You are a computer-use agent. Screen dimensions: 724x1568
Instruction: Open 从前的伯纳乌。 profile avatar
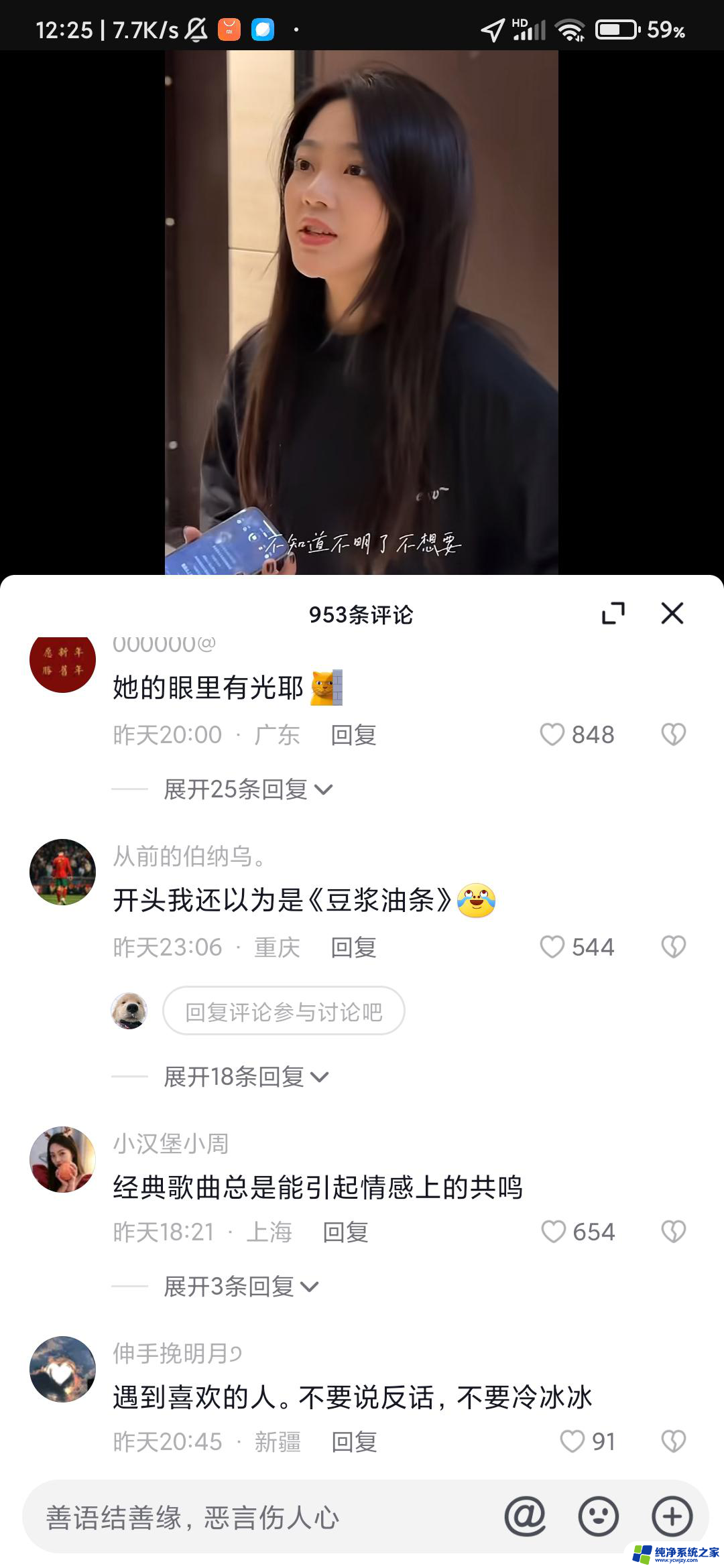pos(62,872)
